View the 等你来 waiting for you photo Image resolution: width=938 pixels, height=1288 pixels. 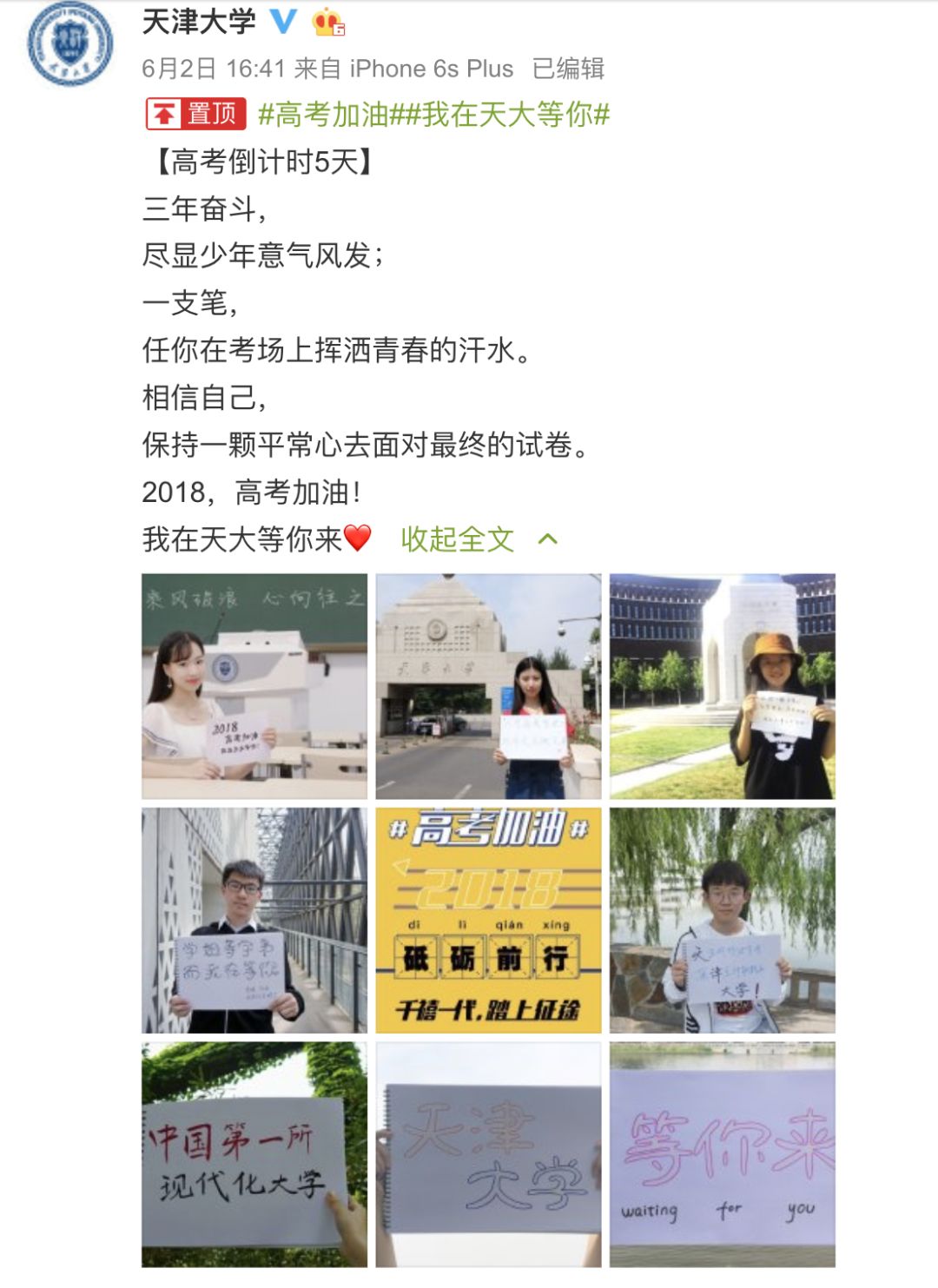click(x=722, y=1154)
